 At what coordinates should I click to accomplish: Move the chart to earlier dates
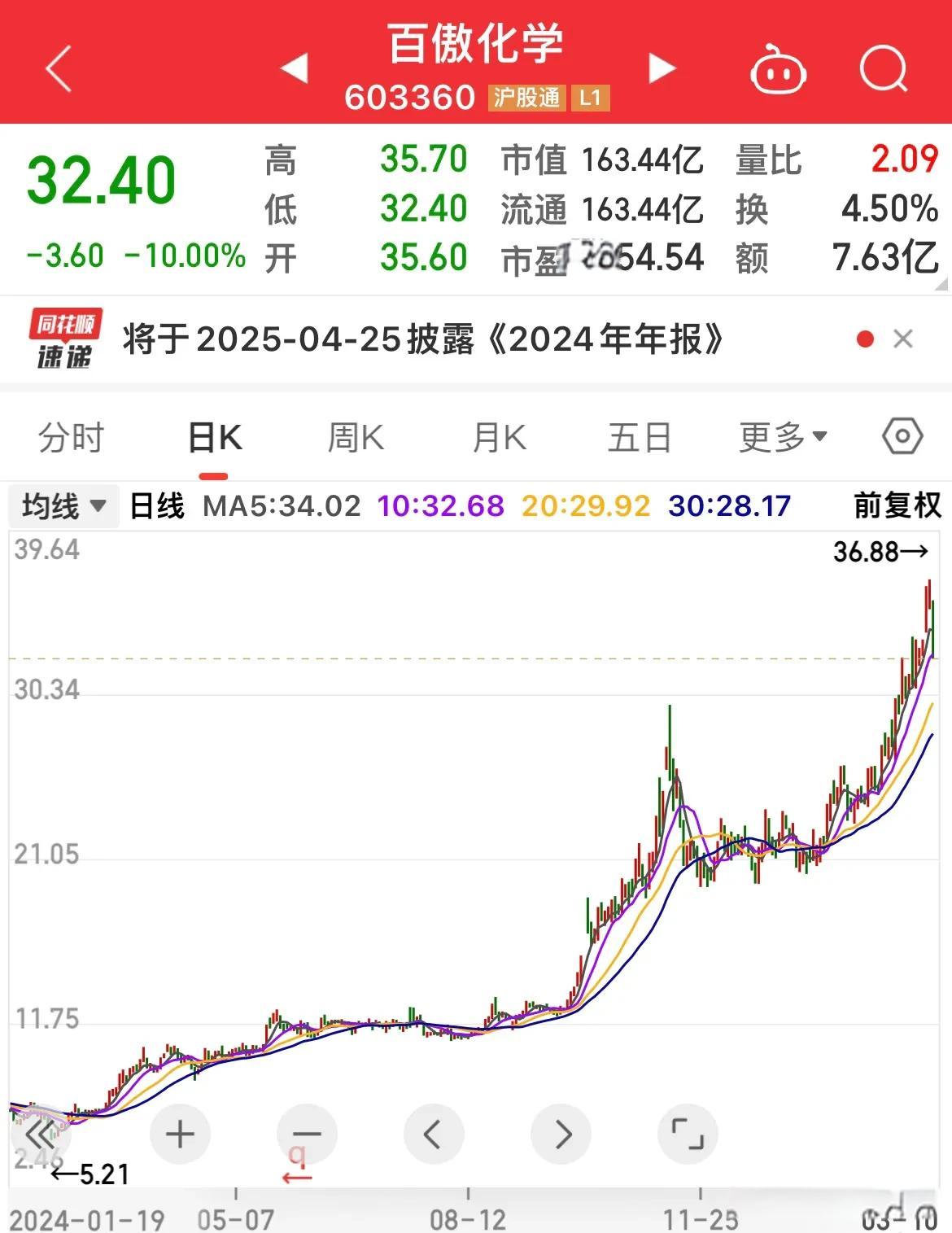[x=433, y=1134]
